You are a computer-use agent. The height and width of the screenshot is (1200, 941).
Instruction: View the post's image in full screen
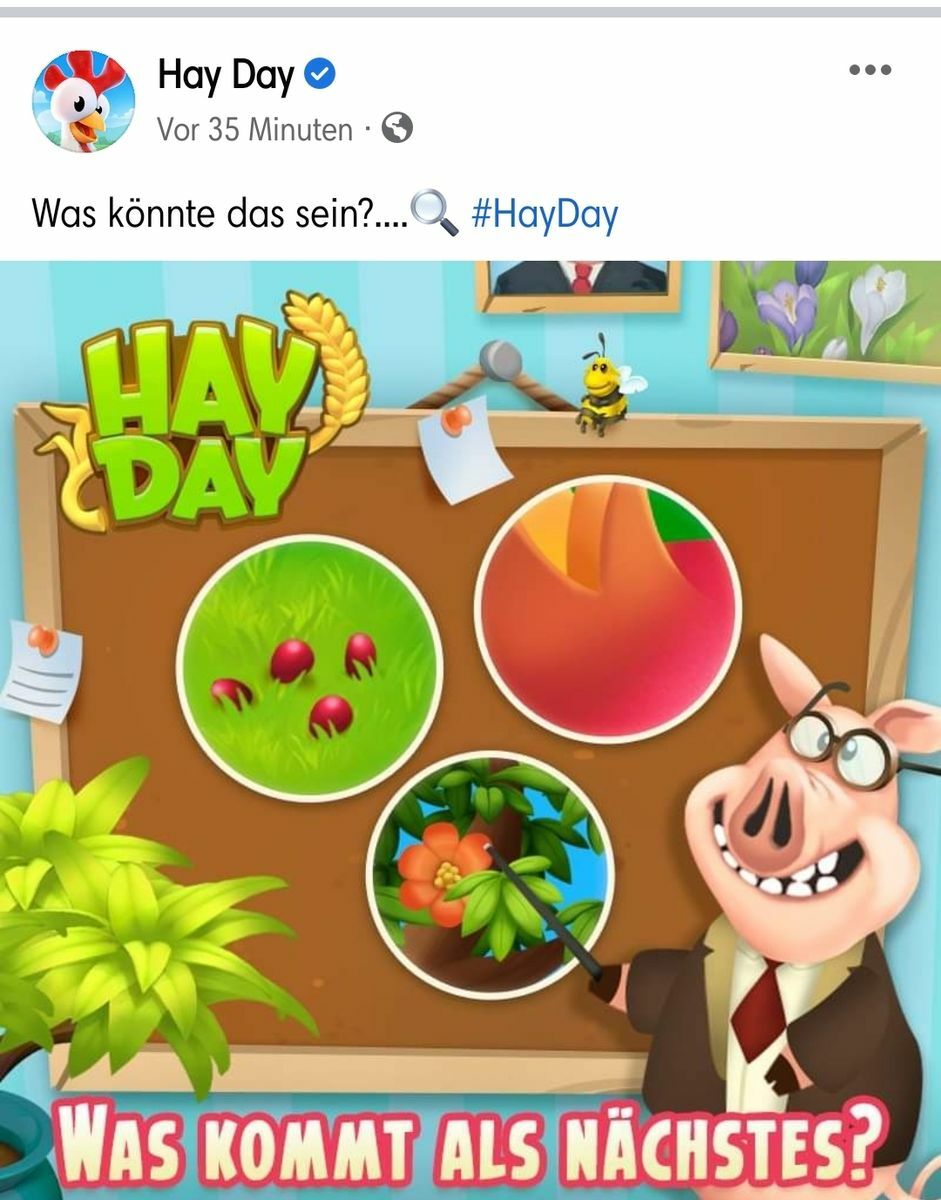coord(470,730)
